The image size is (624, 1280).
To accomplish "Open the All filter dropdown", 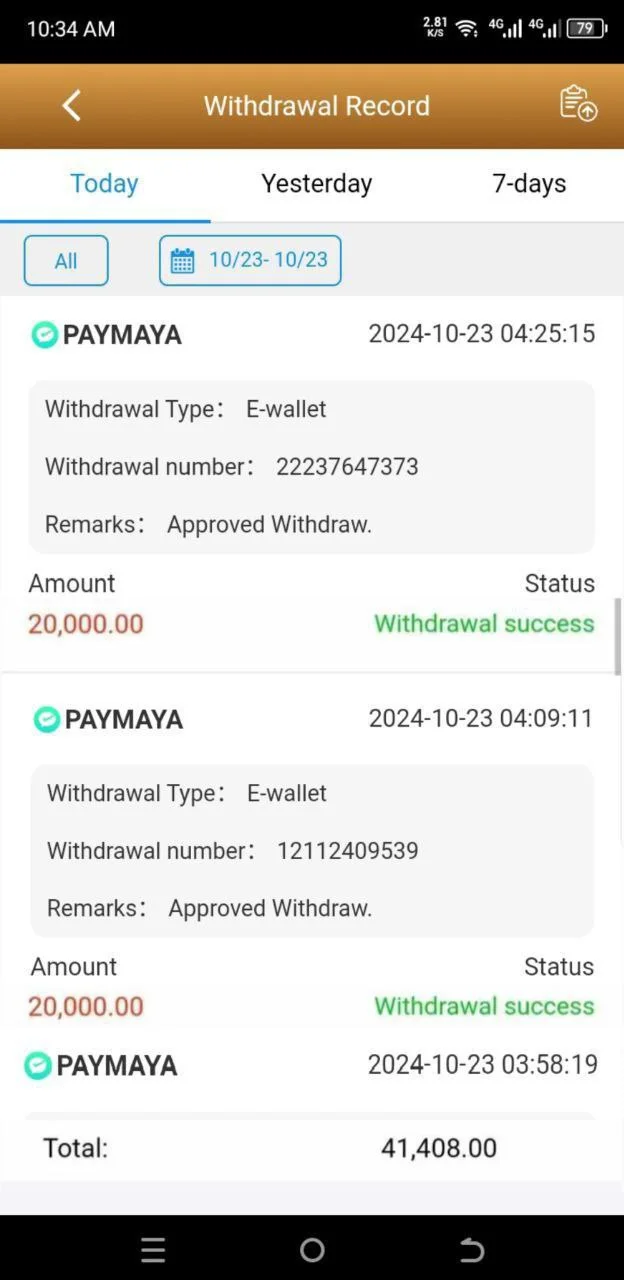I will [66, 261].
